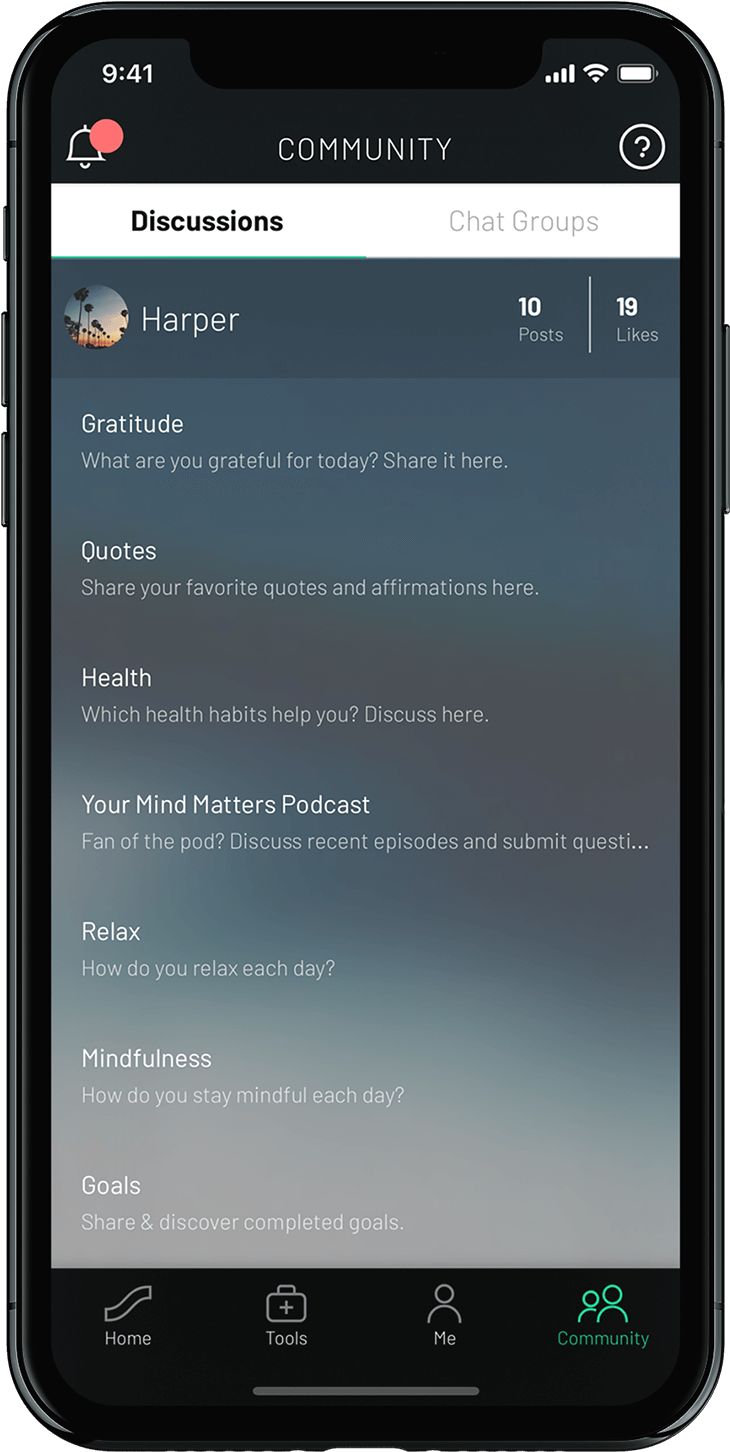The height and width of the screenshot is (1452, 730).
Task: Go to the Home tab
Action: [x=128, y=1316]
